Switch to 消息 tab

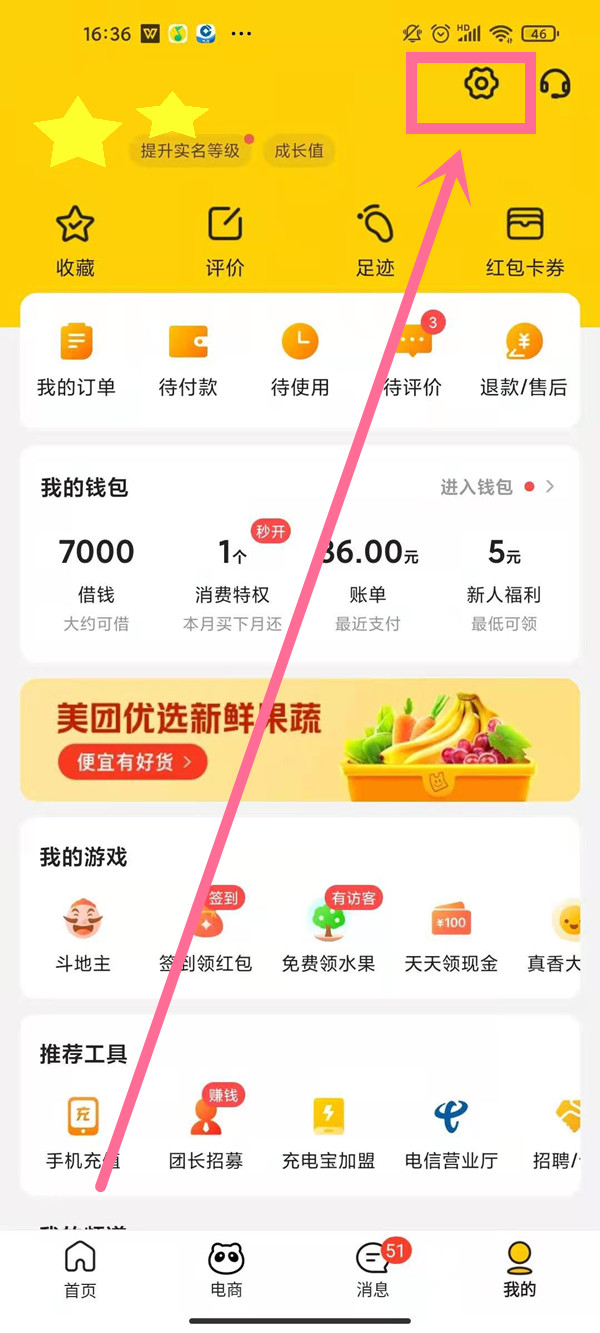tap(373, 1269)
